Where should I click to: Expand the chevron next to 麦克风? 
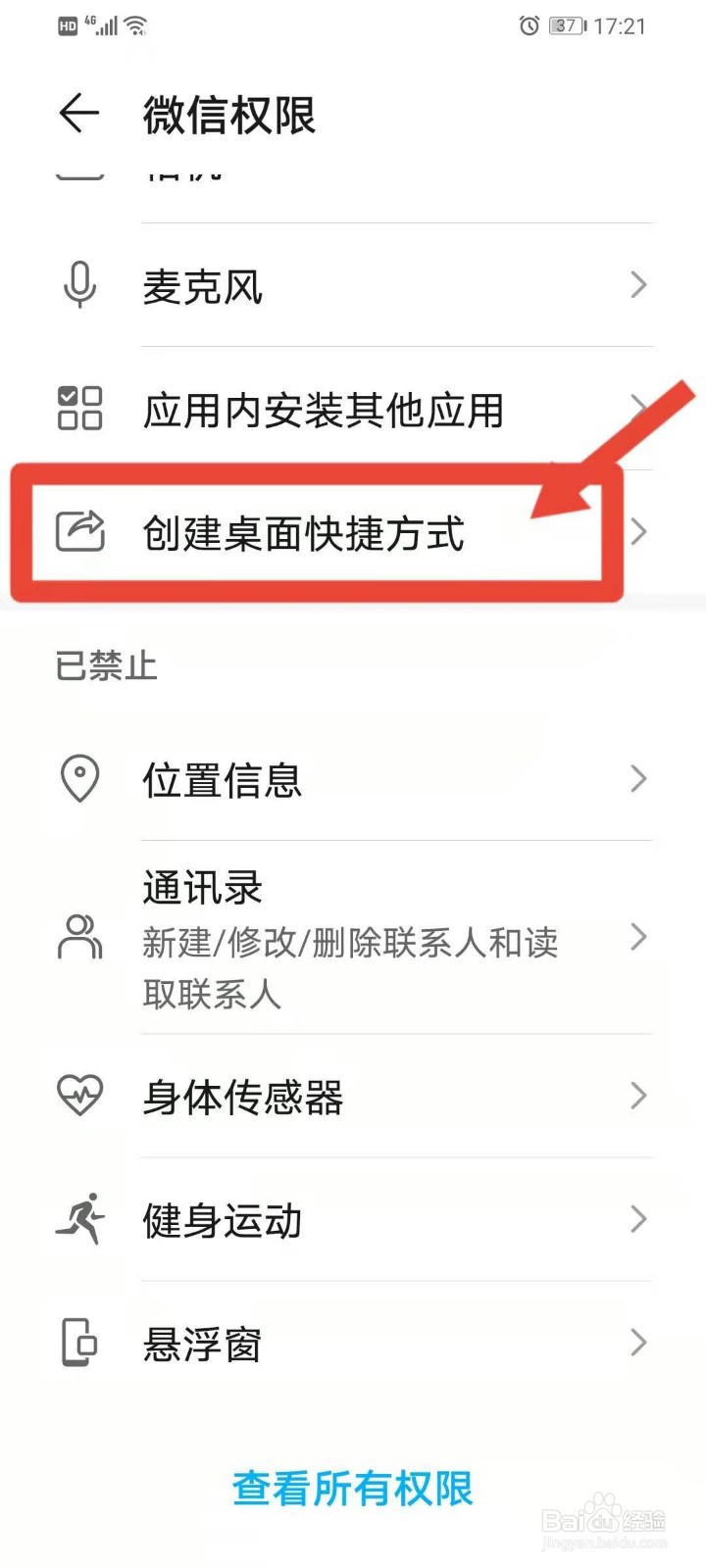(638, 285)
